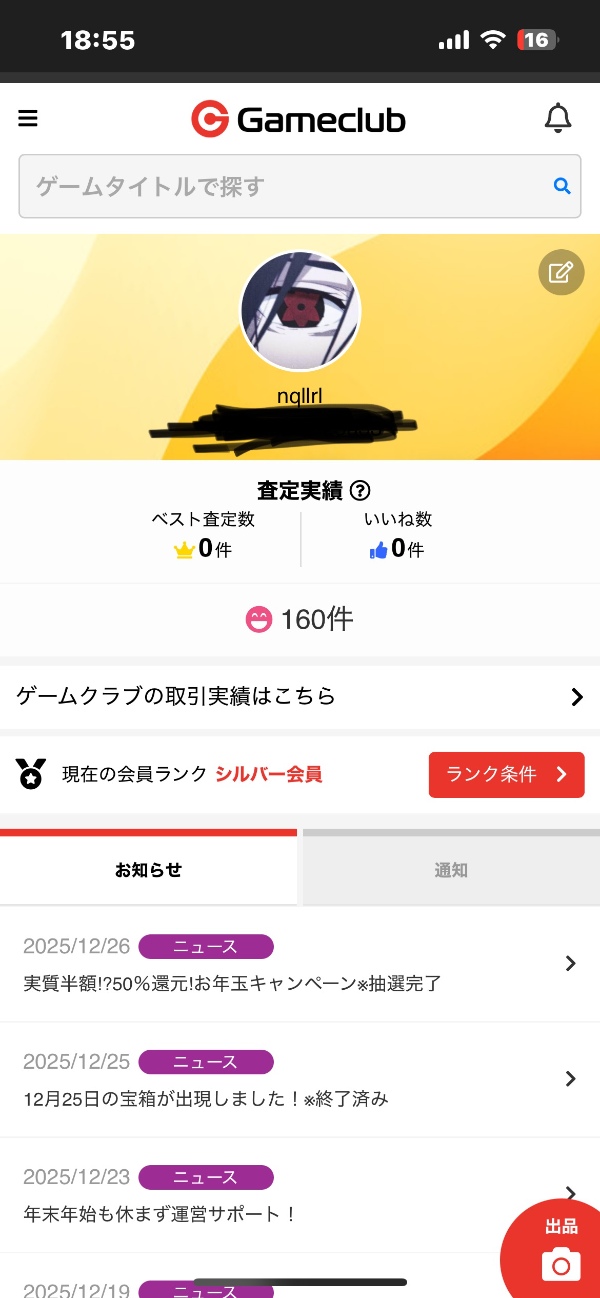The height and width of the screenshot is (1298, 600).
Task: Open the profile avatar picture
Action: pyautogui.click(x=300, y=311)
